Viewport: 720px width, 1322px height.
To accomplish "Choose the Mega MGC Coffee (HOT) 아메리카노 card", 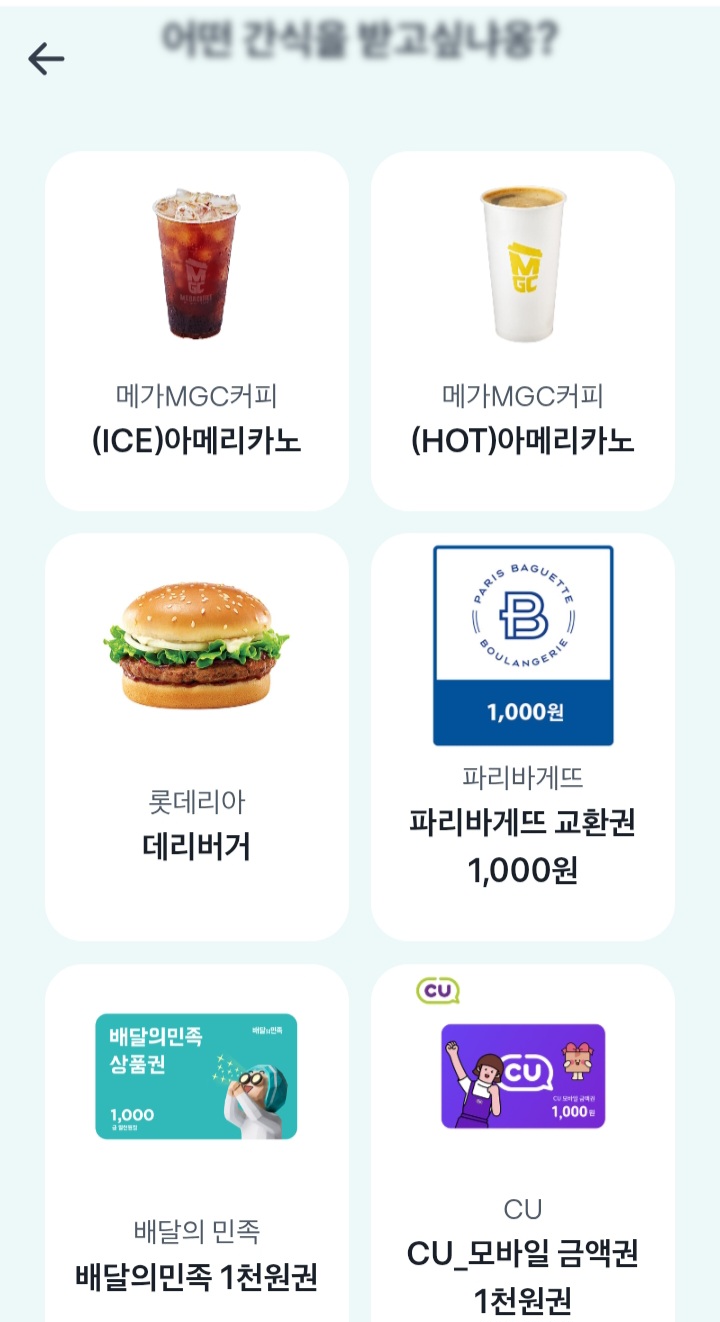I will click(x=523, y=331).
